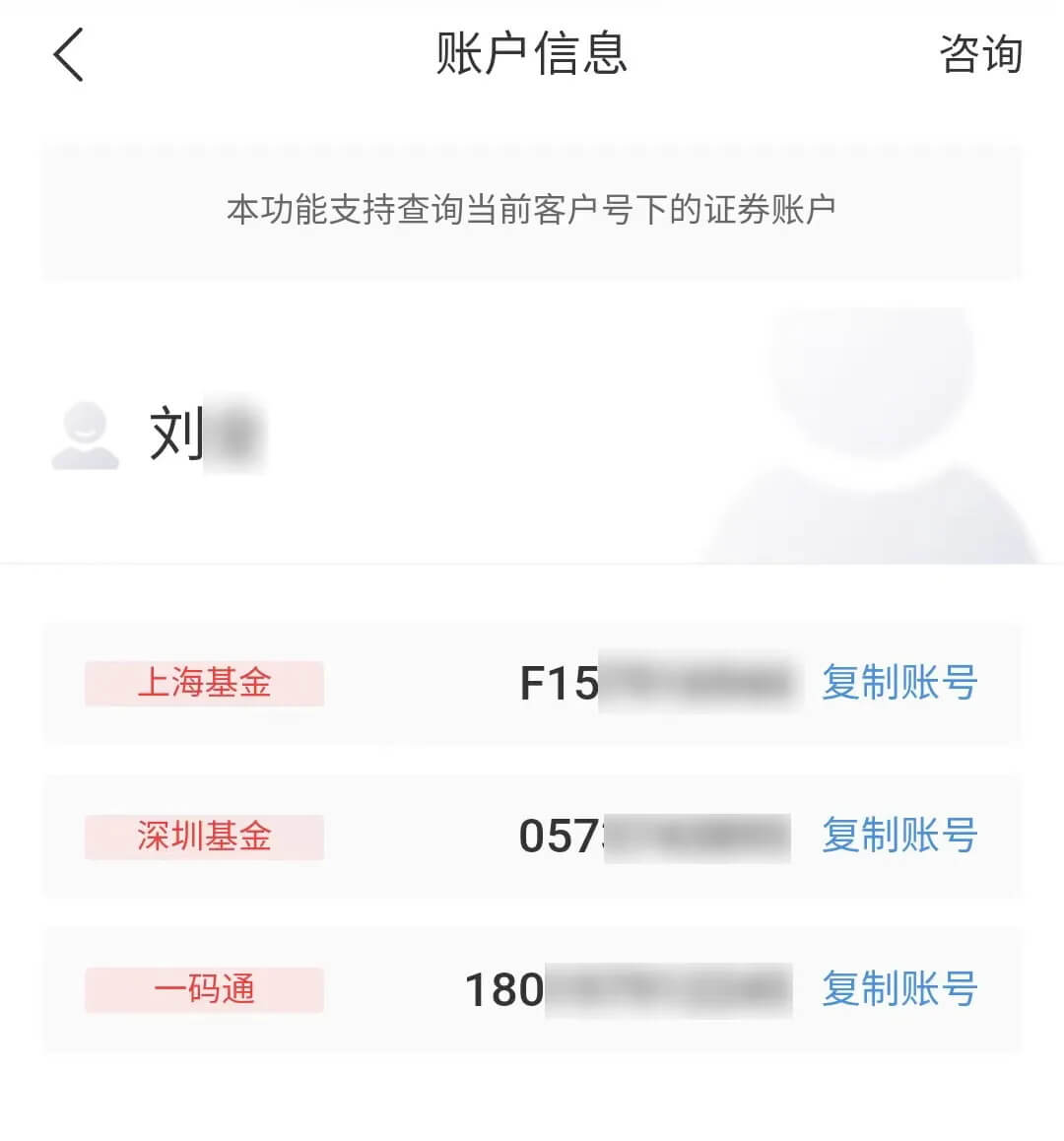Copy the 一码通 account number
1064x1141 pixels.
tap(898, 989)
